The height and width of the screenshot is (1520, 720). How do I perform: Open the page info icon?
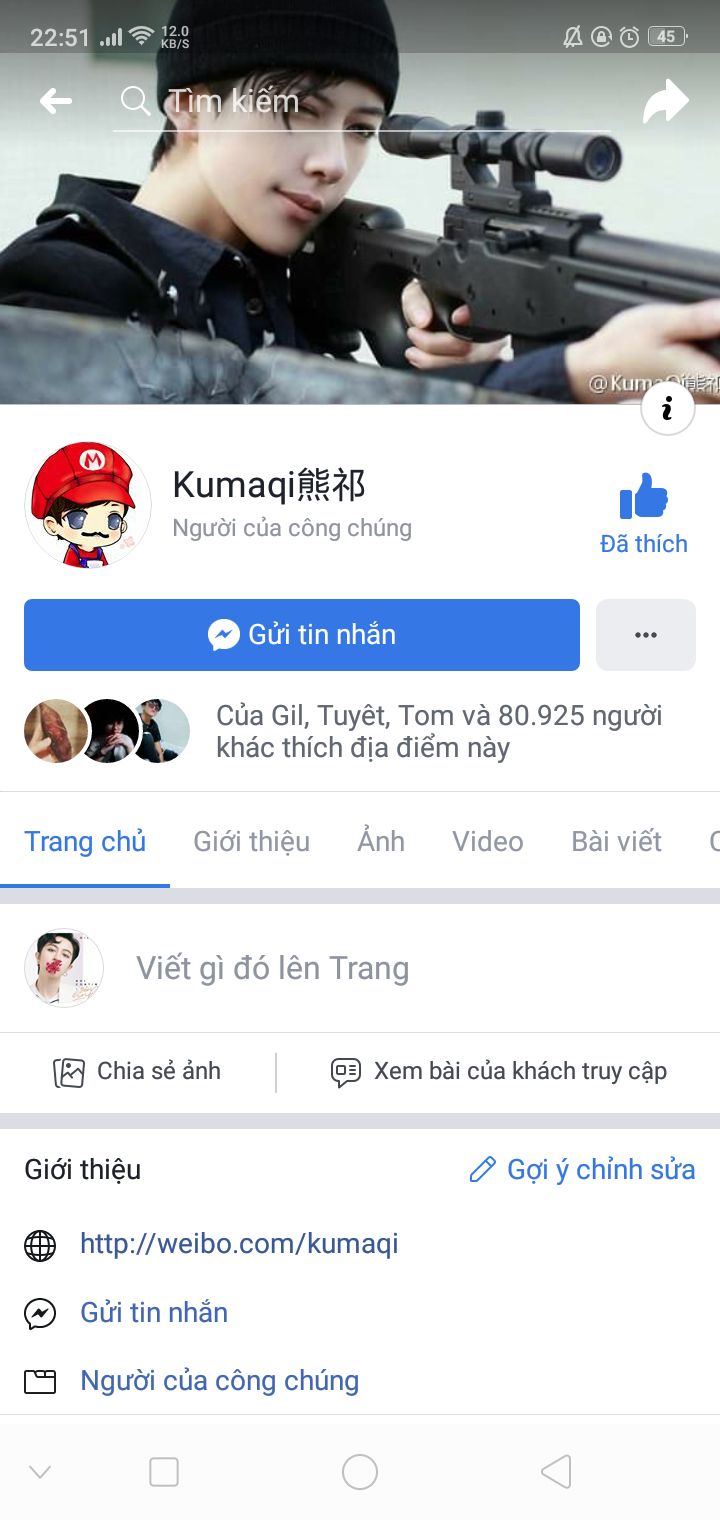(667, 408)
